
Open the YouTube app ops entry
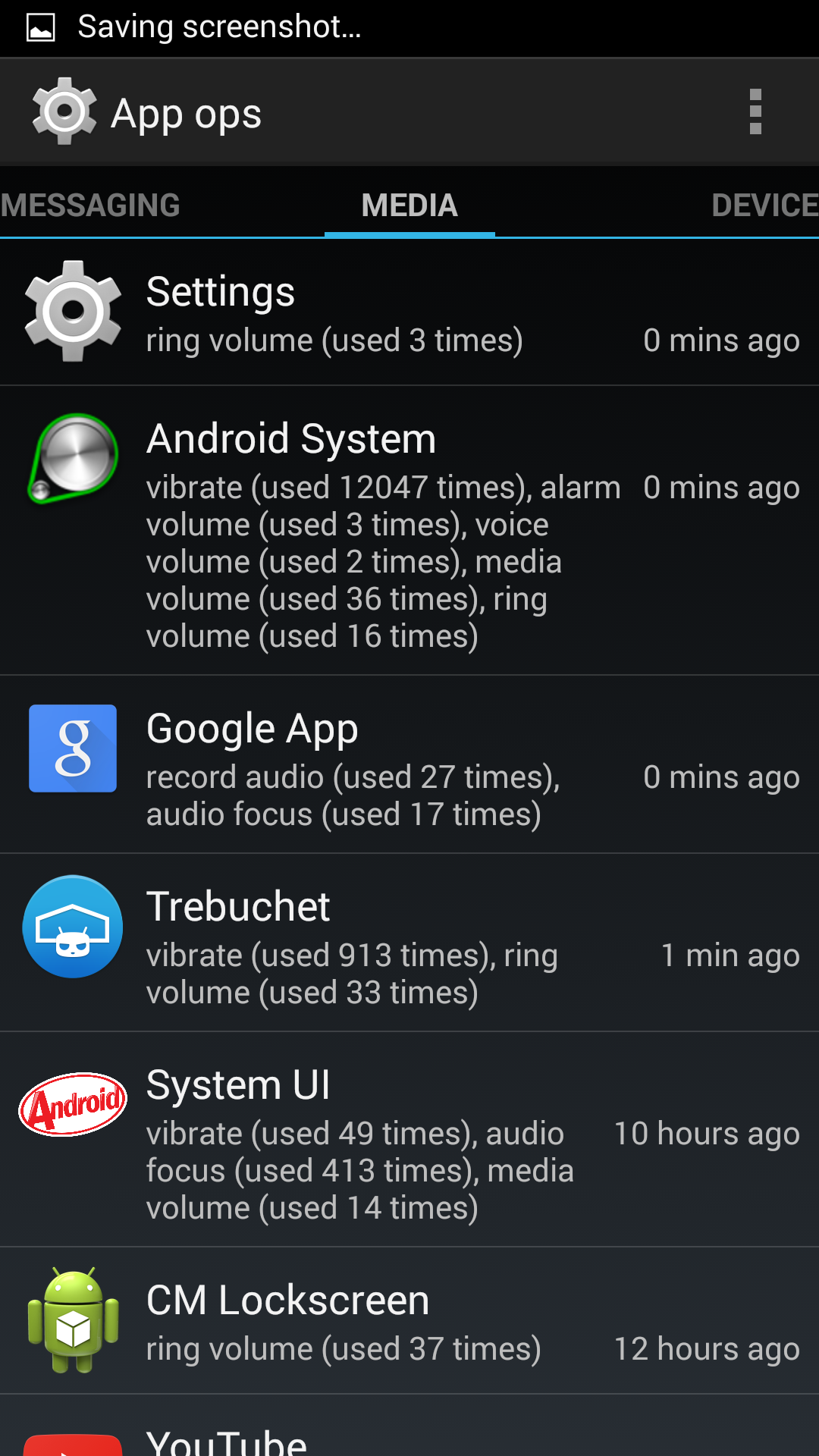[x=409, y=1433]
